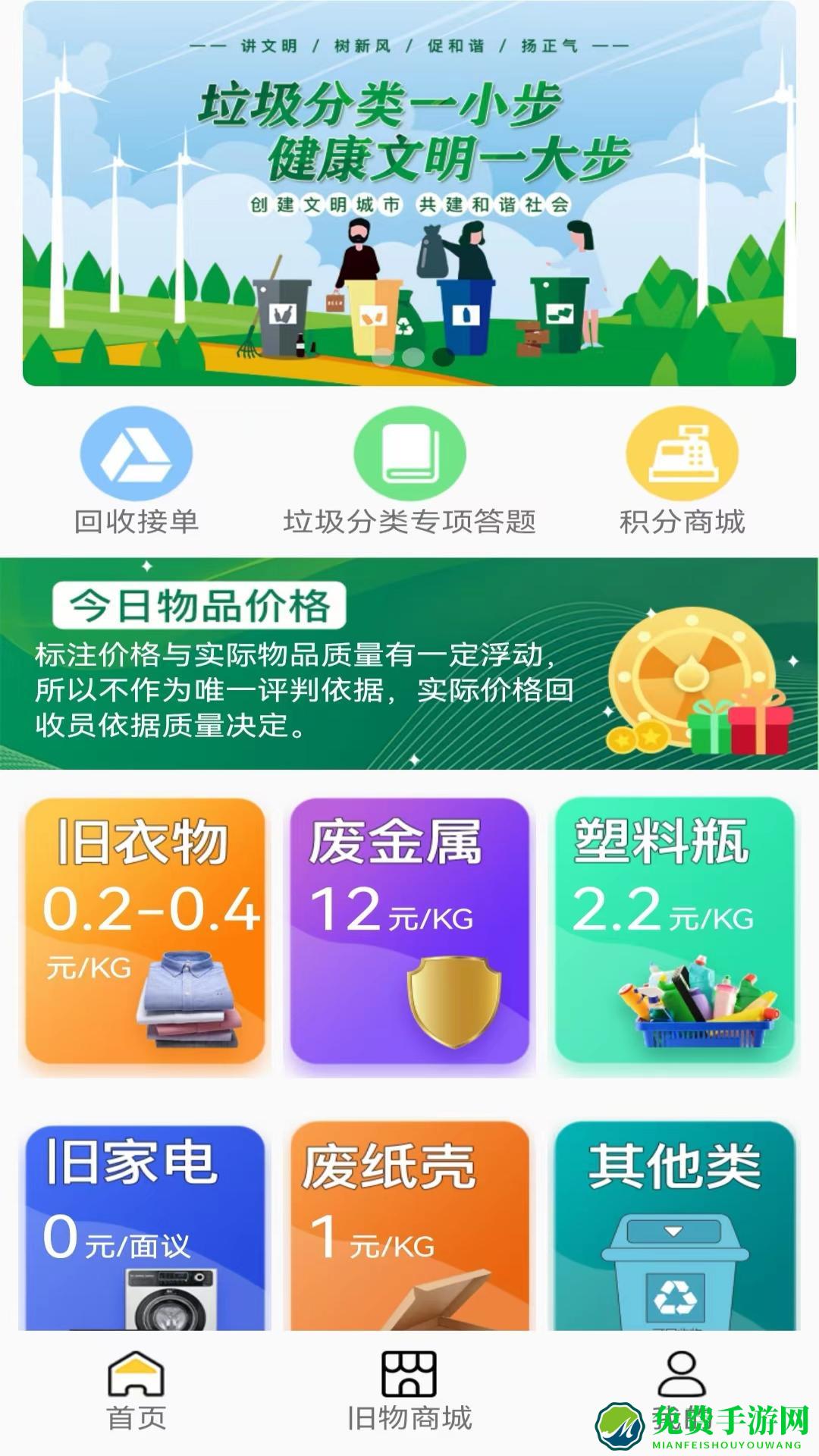Choose the 废纸壳 waste cardboard card
Image resolution: width=819 pixels, height=1456 pixels.
(x=409, y=1228)
